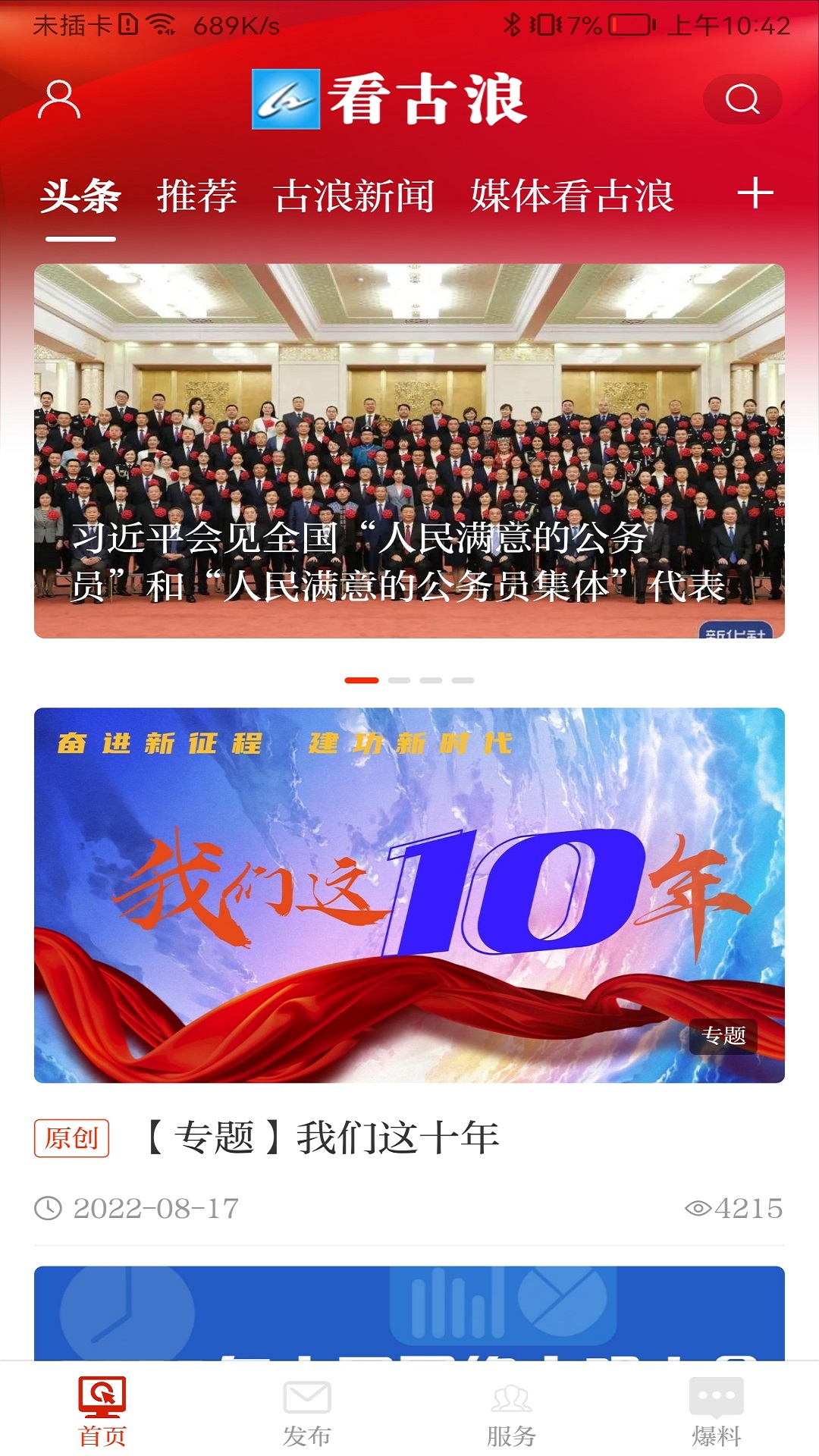This screenshot has height=1456, width=819.
Task: Open the 习近平会见全国 banner article
Action: 409,450
